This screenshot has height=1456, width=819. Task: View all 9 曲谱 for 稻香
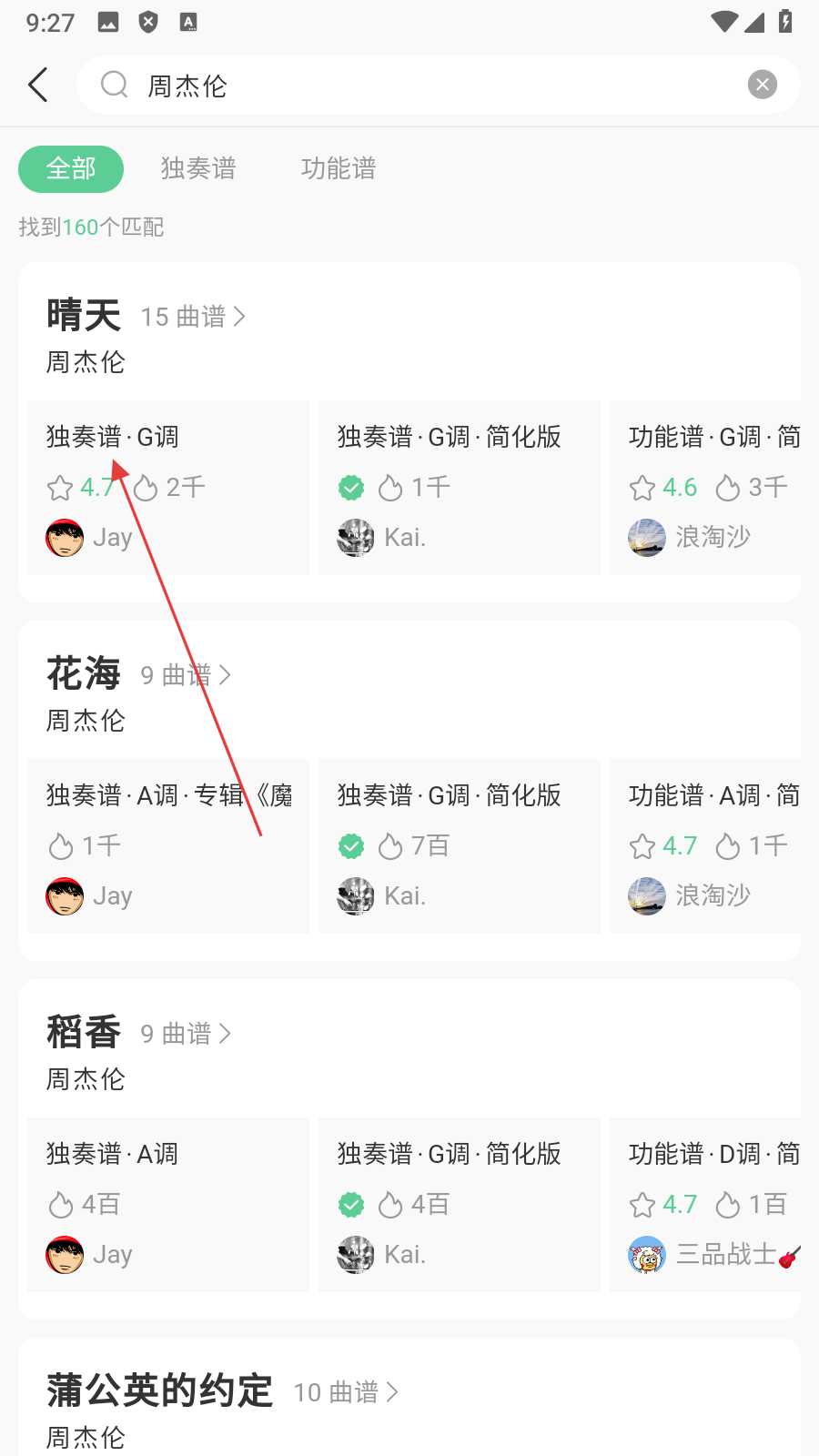pos(186,1034)
